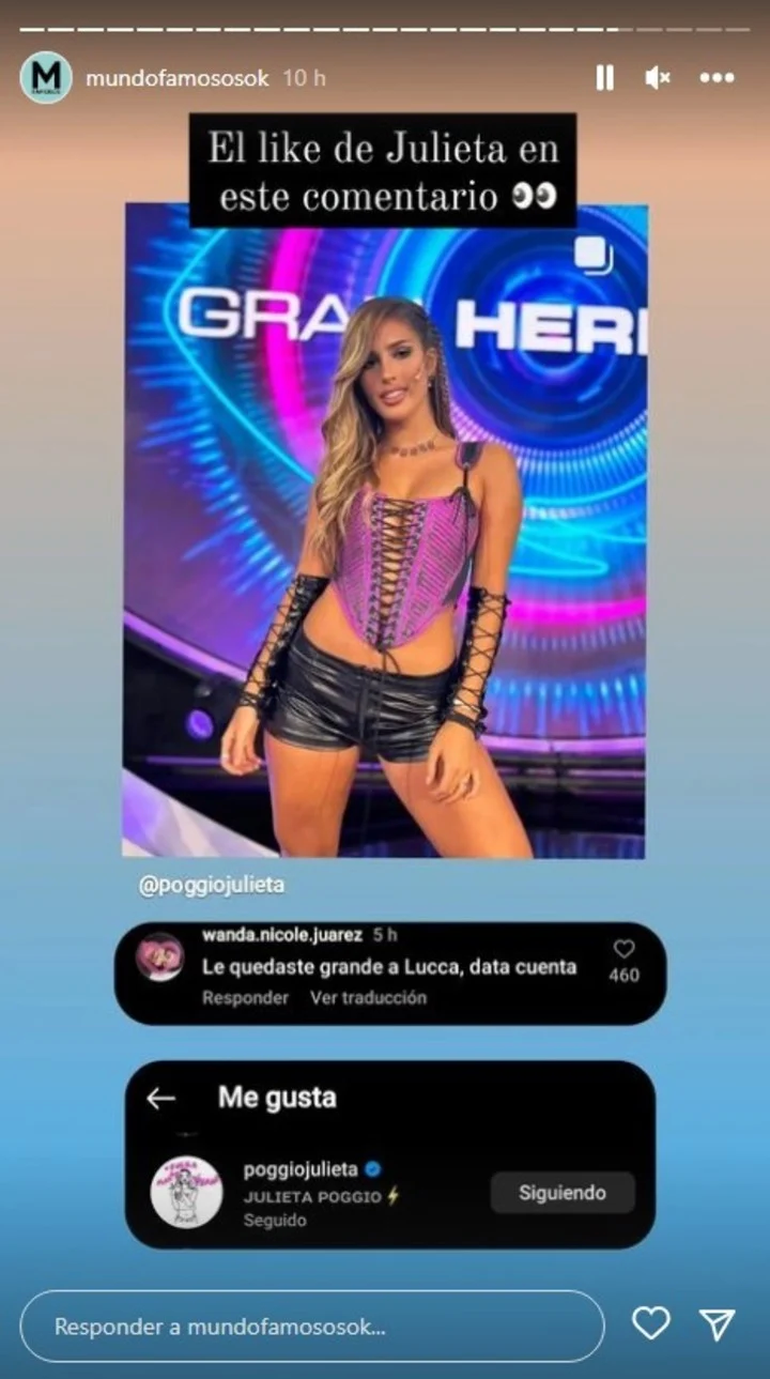Pause the story playback
This screenshot has height=1379, width=770.
coord(605,78)
